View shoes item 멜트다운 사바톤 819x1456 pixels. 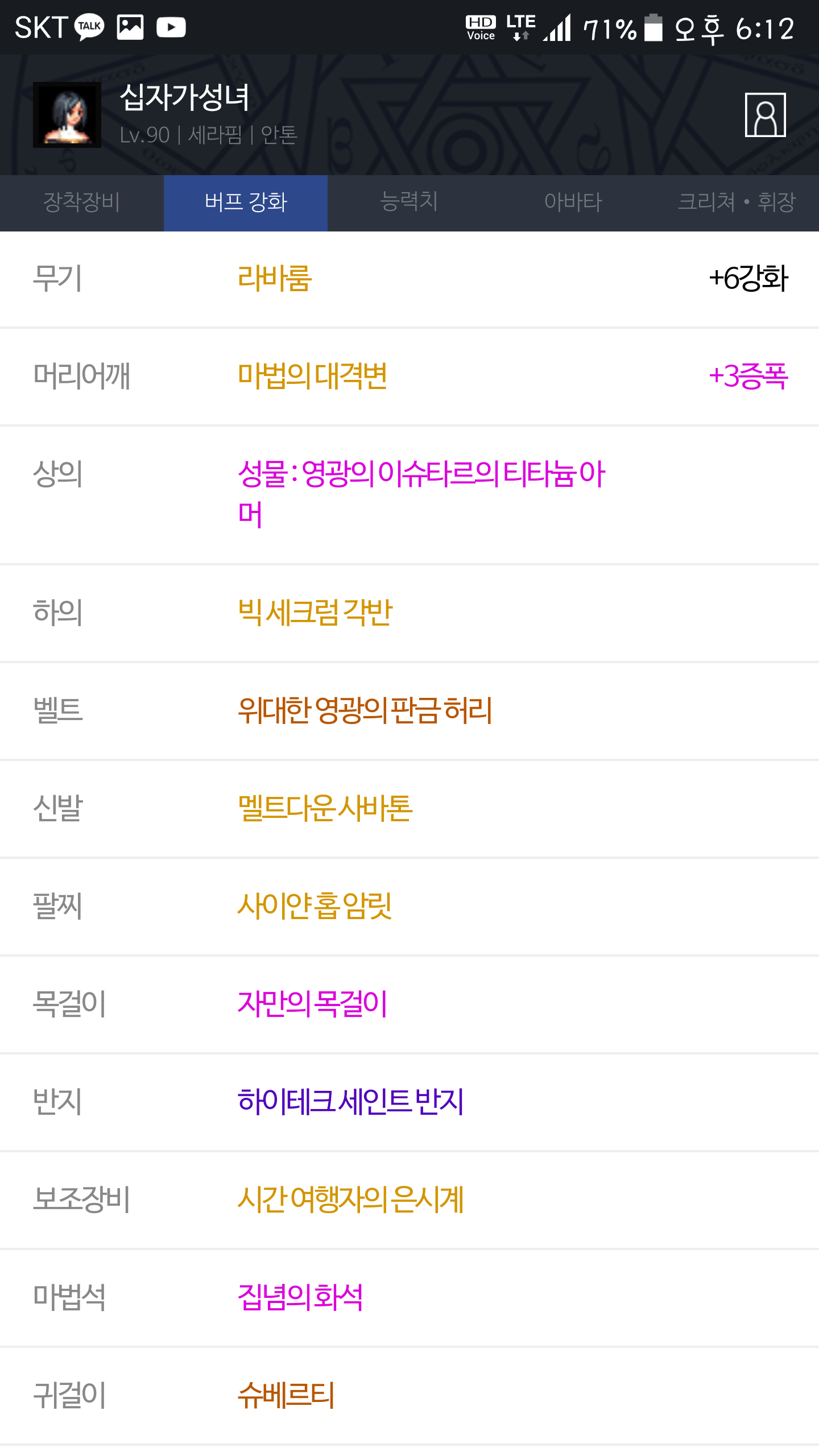[325, 809]
